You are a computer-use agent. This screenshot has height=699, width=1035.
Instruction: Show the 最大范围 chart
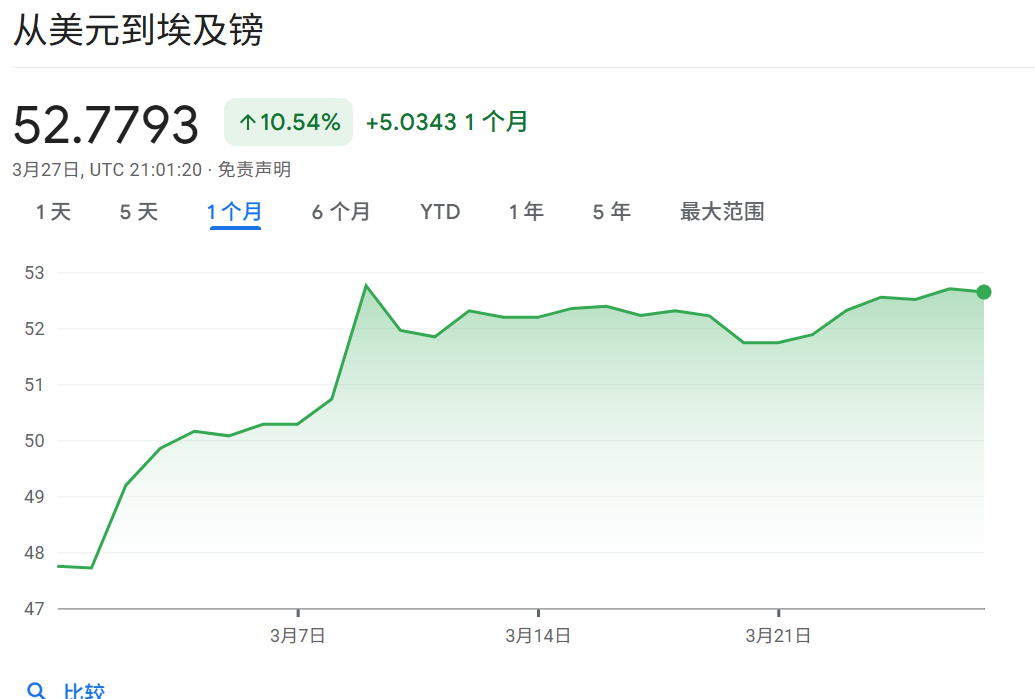tap(722, 212)
